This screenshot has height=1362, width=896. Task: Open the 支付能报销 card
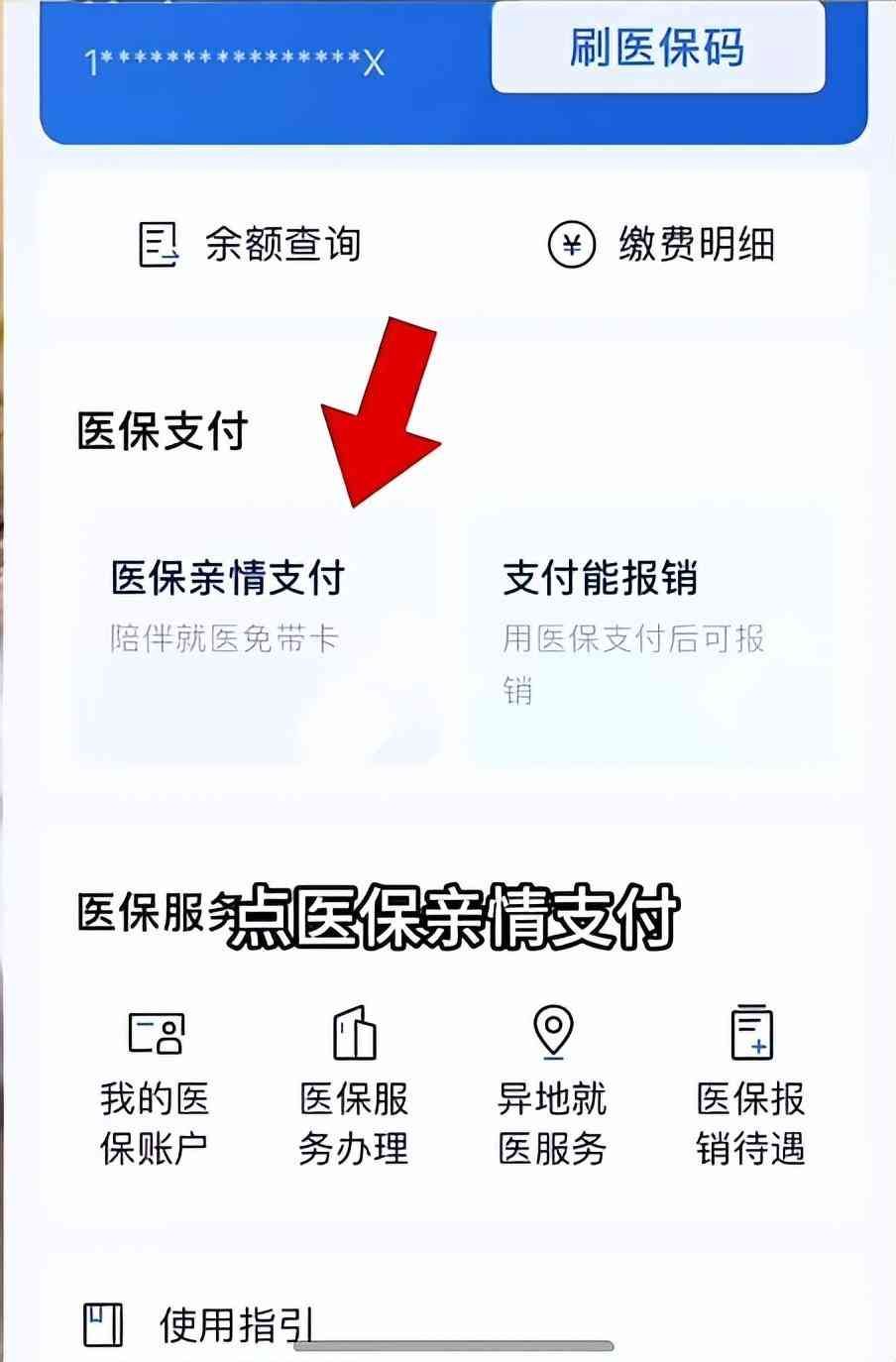click(649, 634)
